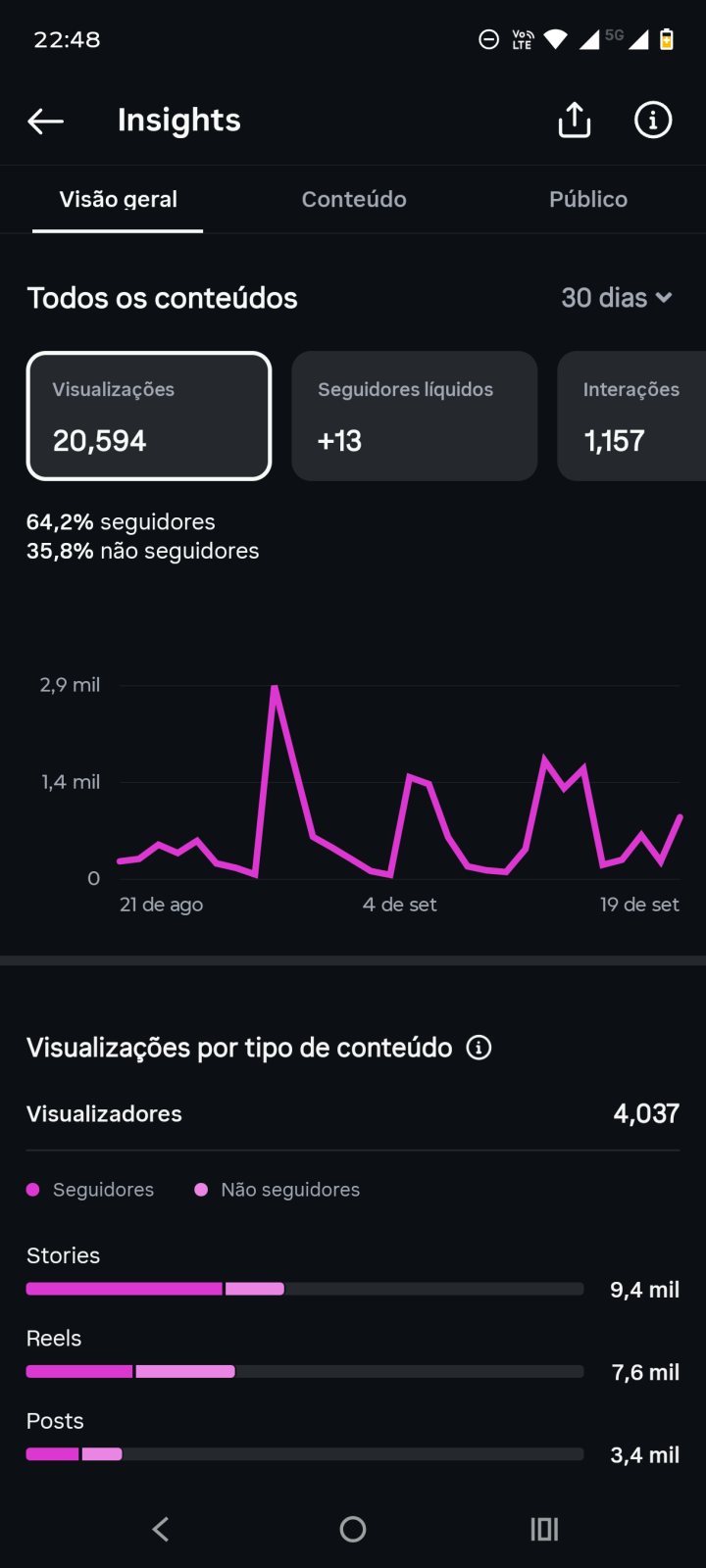Open the info icon in the app bar
706x1568 pixels.
coord(653,120)
